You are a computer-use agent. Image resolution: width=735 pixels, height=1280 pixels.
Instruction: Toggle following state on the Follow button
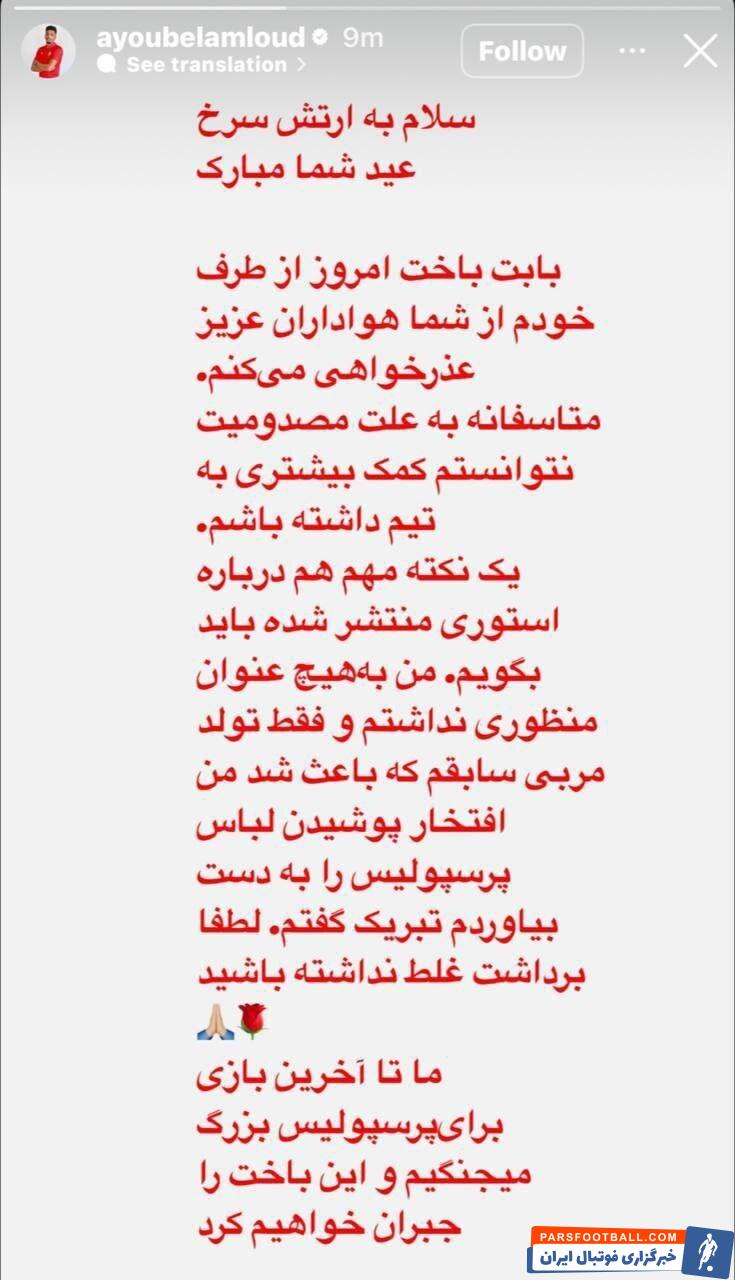click(521, 50)
